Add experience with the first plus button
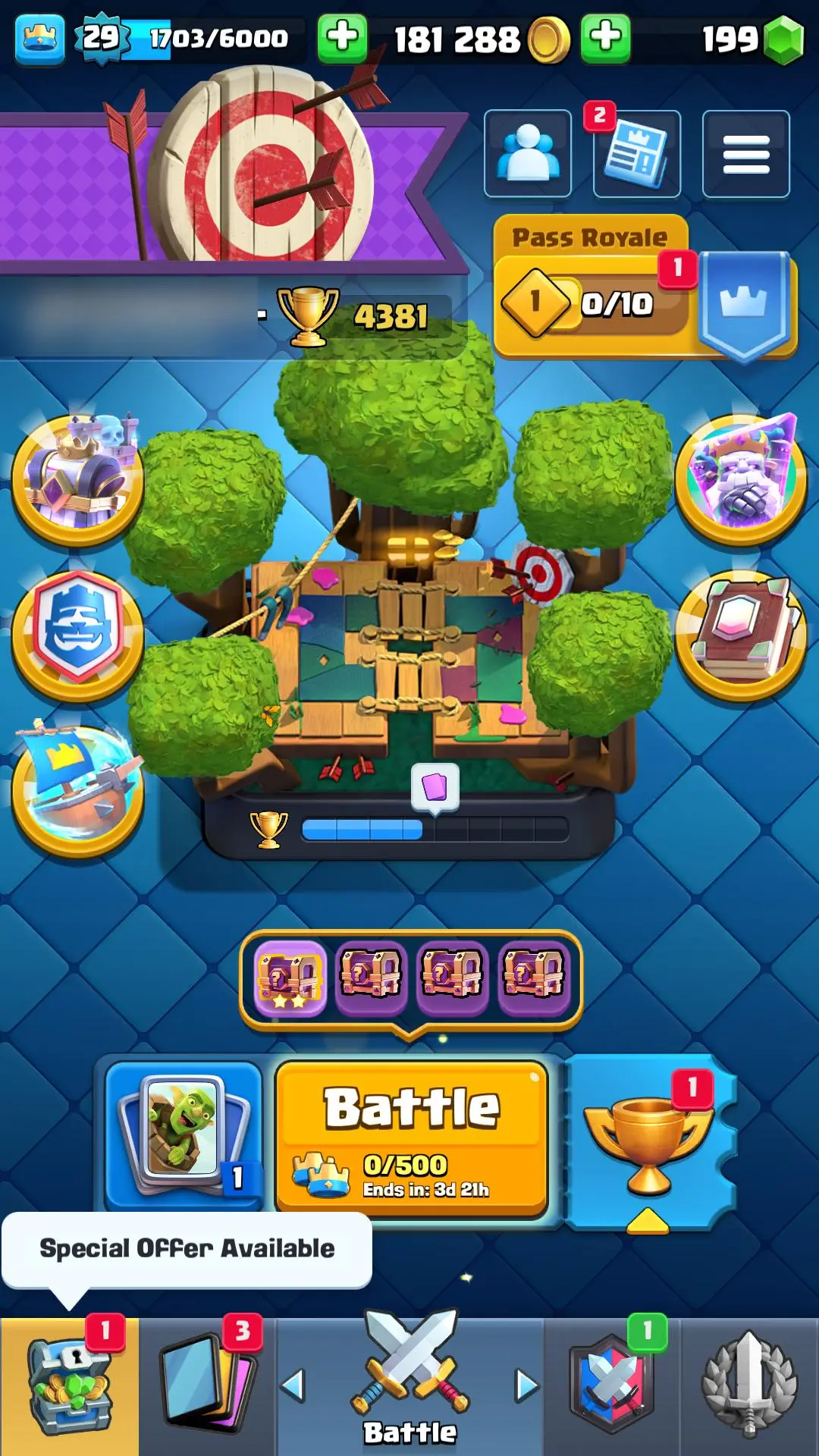The image size is (819, 1456). [x=342, y=37]
